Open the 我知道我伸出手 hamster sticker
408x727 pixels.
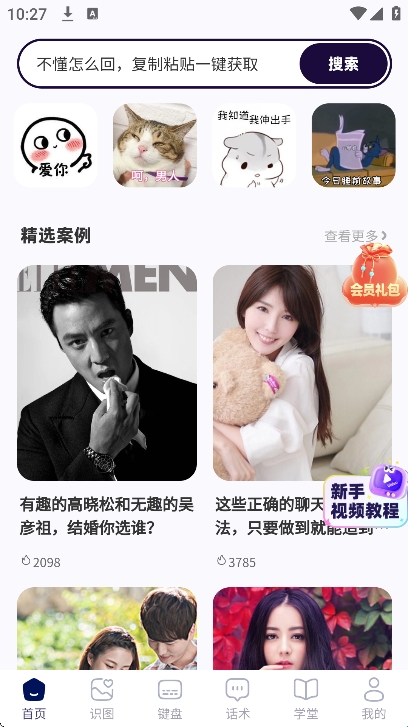point(254,145)
